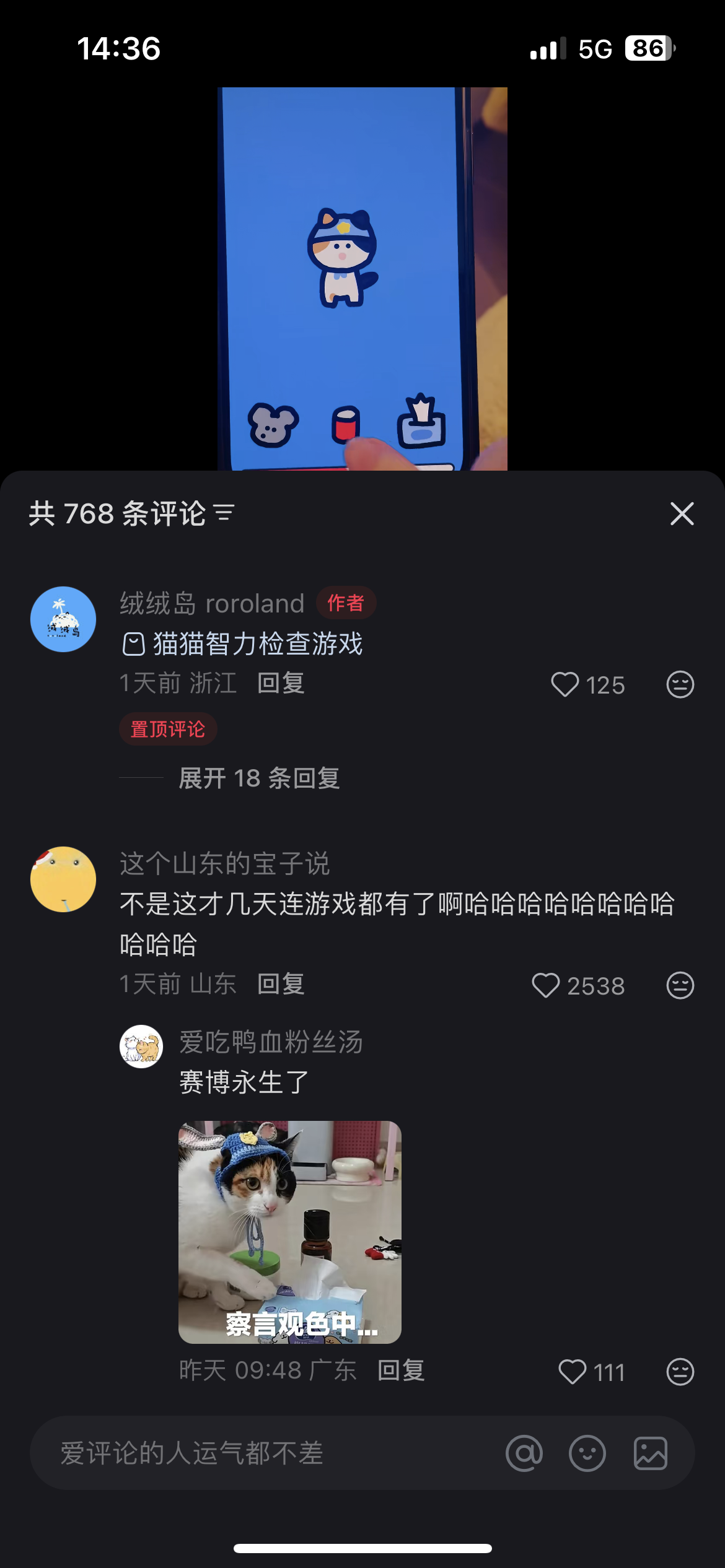
Task: Like the comment by 这个山东的宝子说
Action: click(x=546, y=985)
